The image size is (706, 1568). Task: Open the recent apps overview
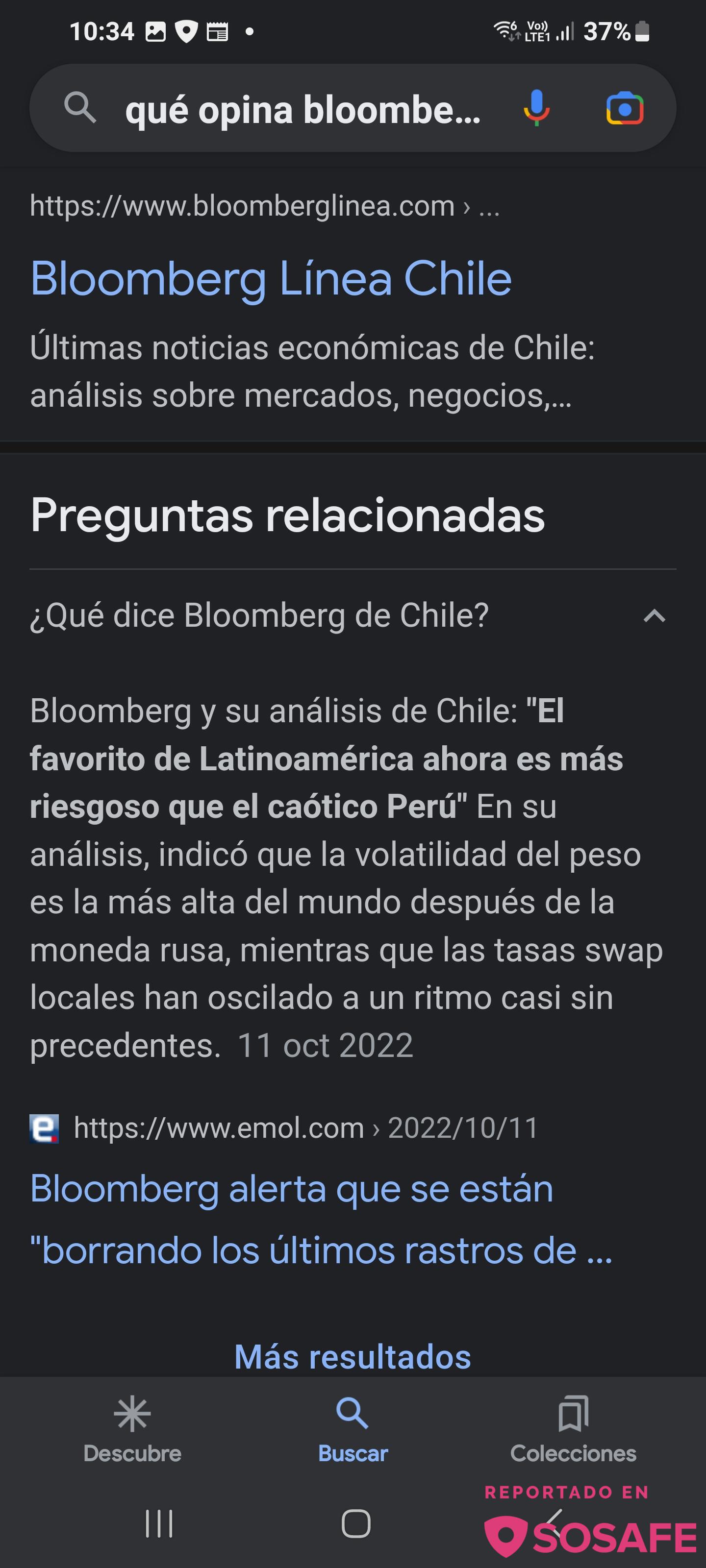[x=159, y=1523]
